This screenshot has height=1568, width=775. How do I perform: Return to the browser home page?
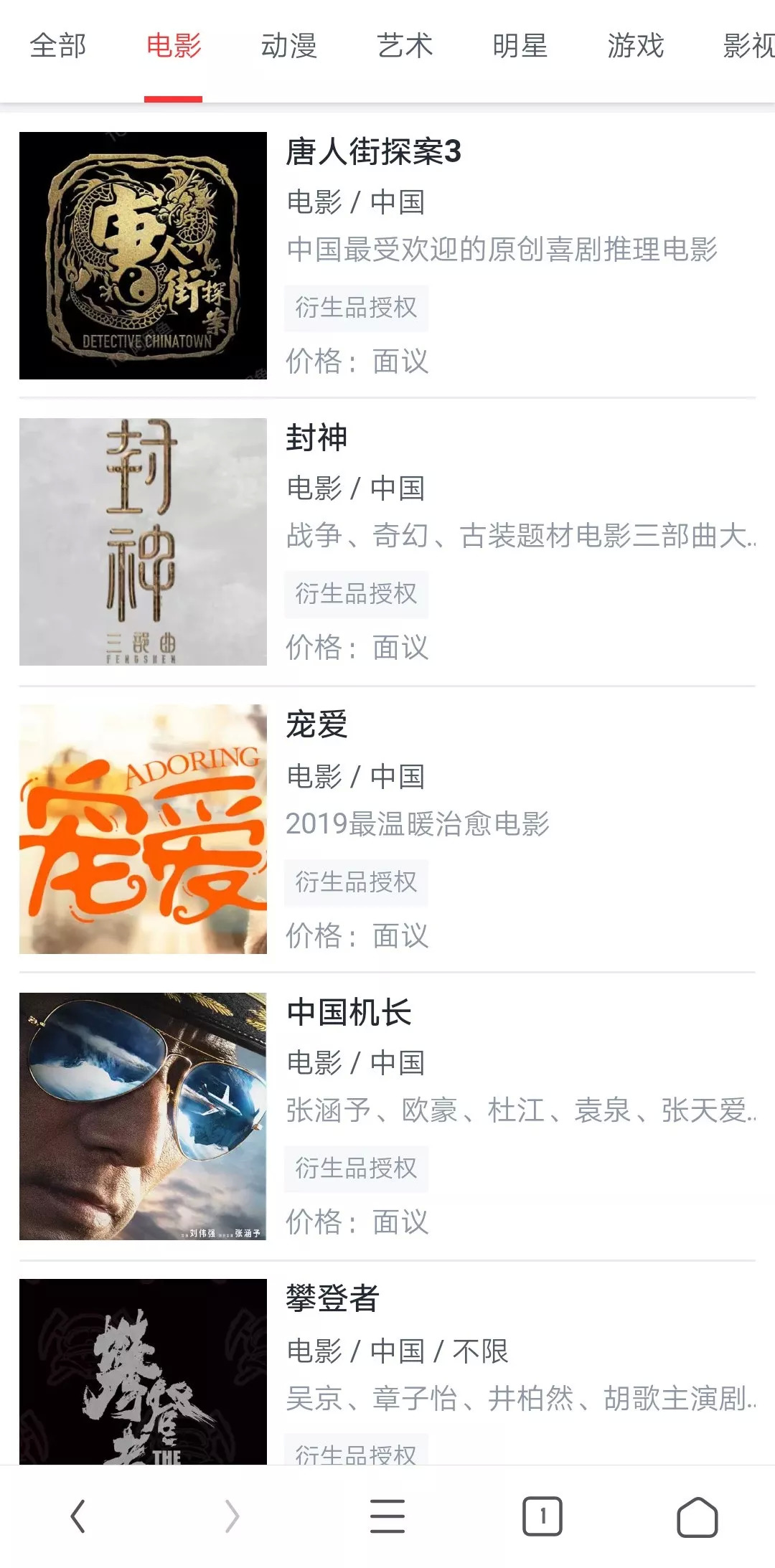(697, 1516)
